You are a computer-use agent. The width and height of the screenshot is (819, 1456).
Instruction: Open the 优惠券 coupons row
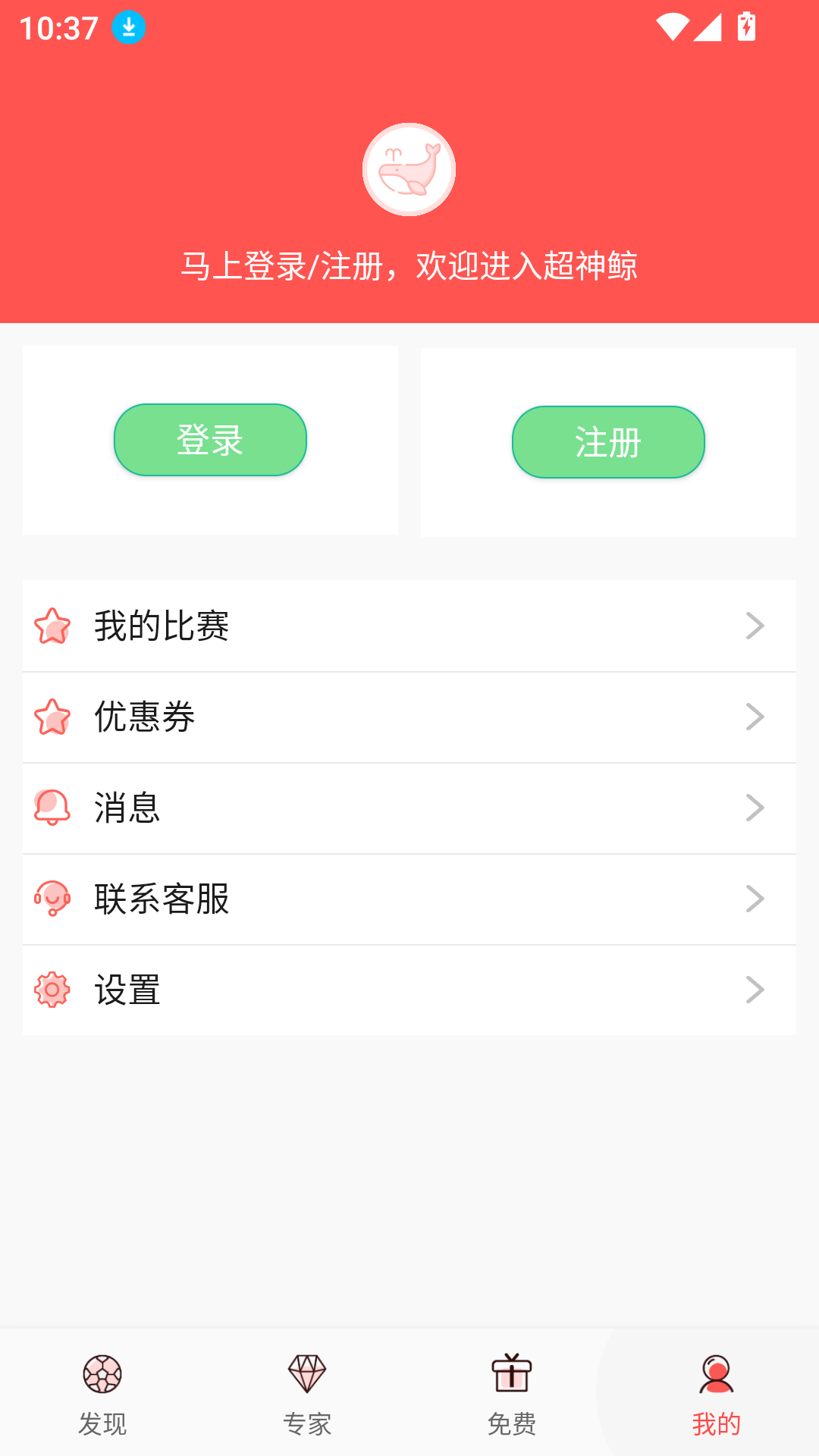[409, 717]
